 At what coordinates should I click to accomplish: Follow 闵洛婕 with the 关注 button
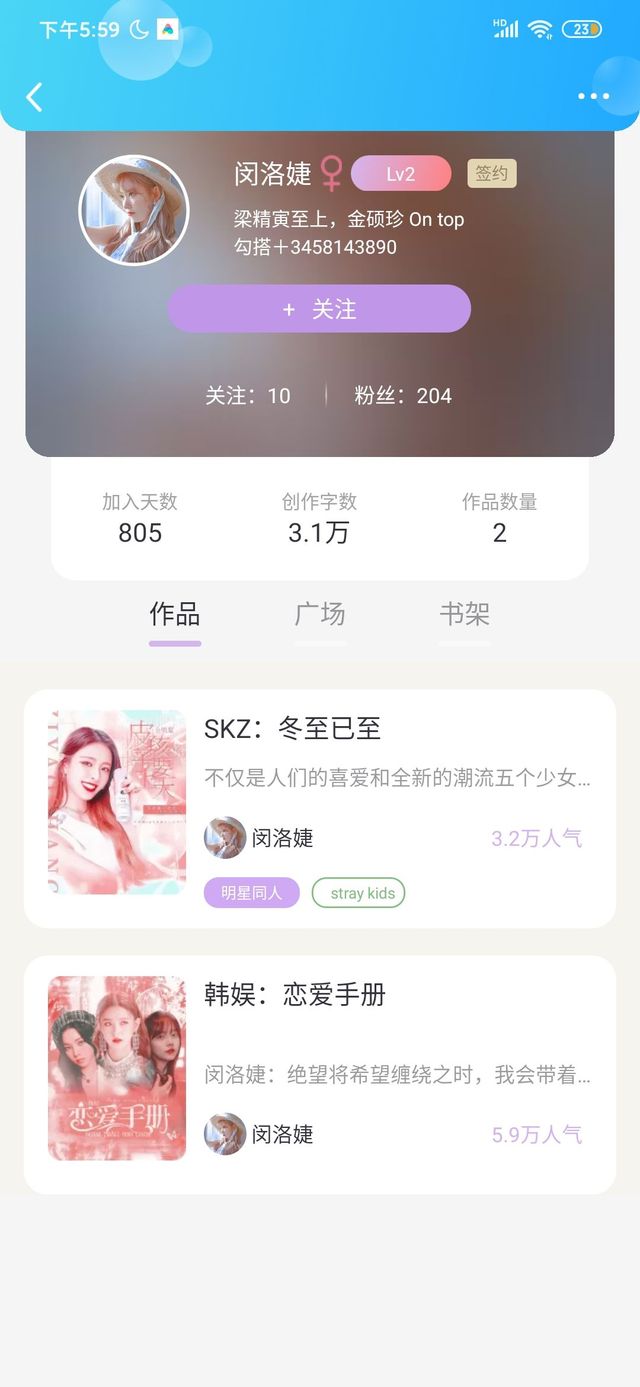tap(319, 309)
